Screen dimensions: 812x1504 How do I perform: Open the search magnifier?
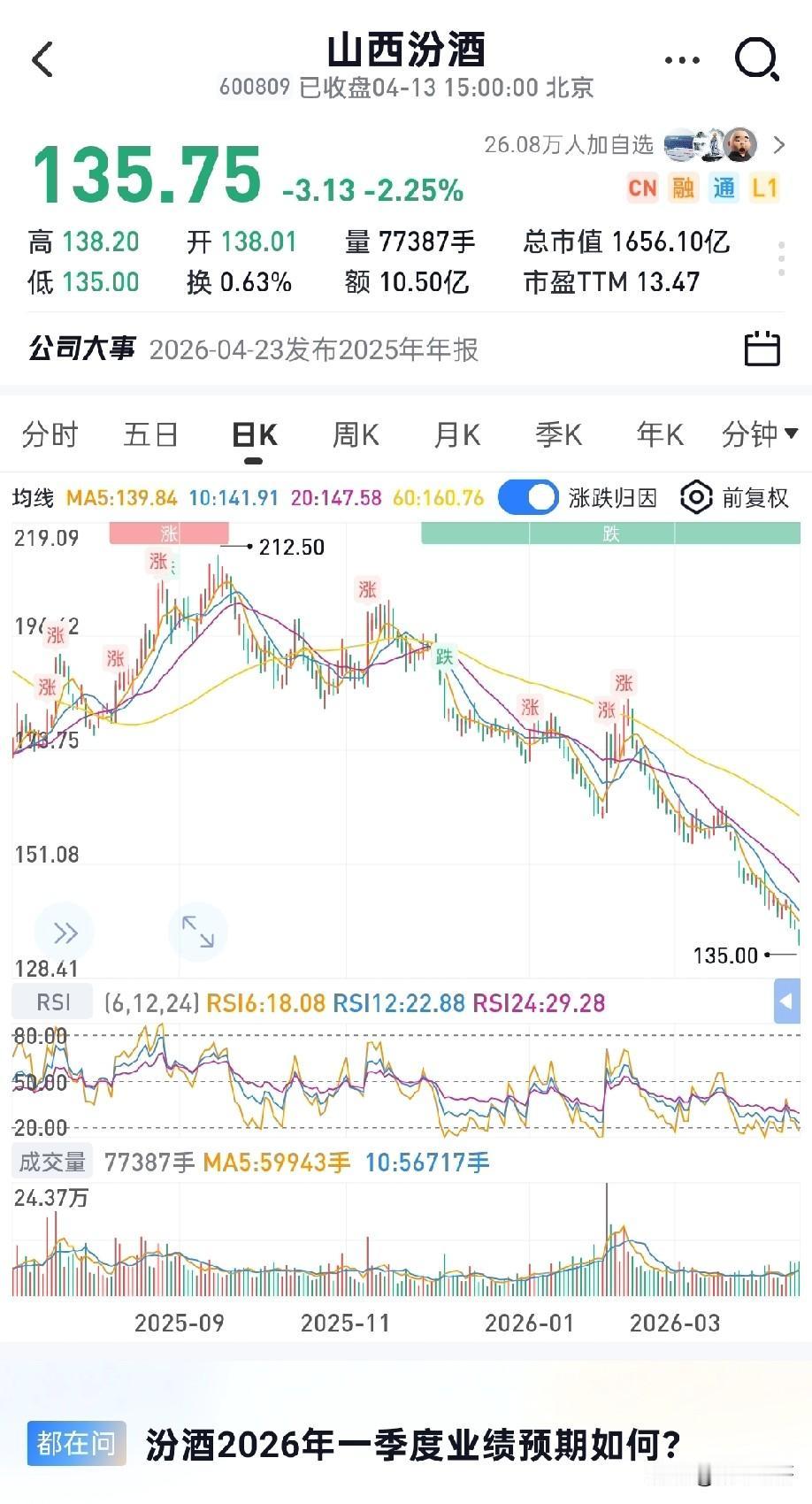click(754, 60)
